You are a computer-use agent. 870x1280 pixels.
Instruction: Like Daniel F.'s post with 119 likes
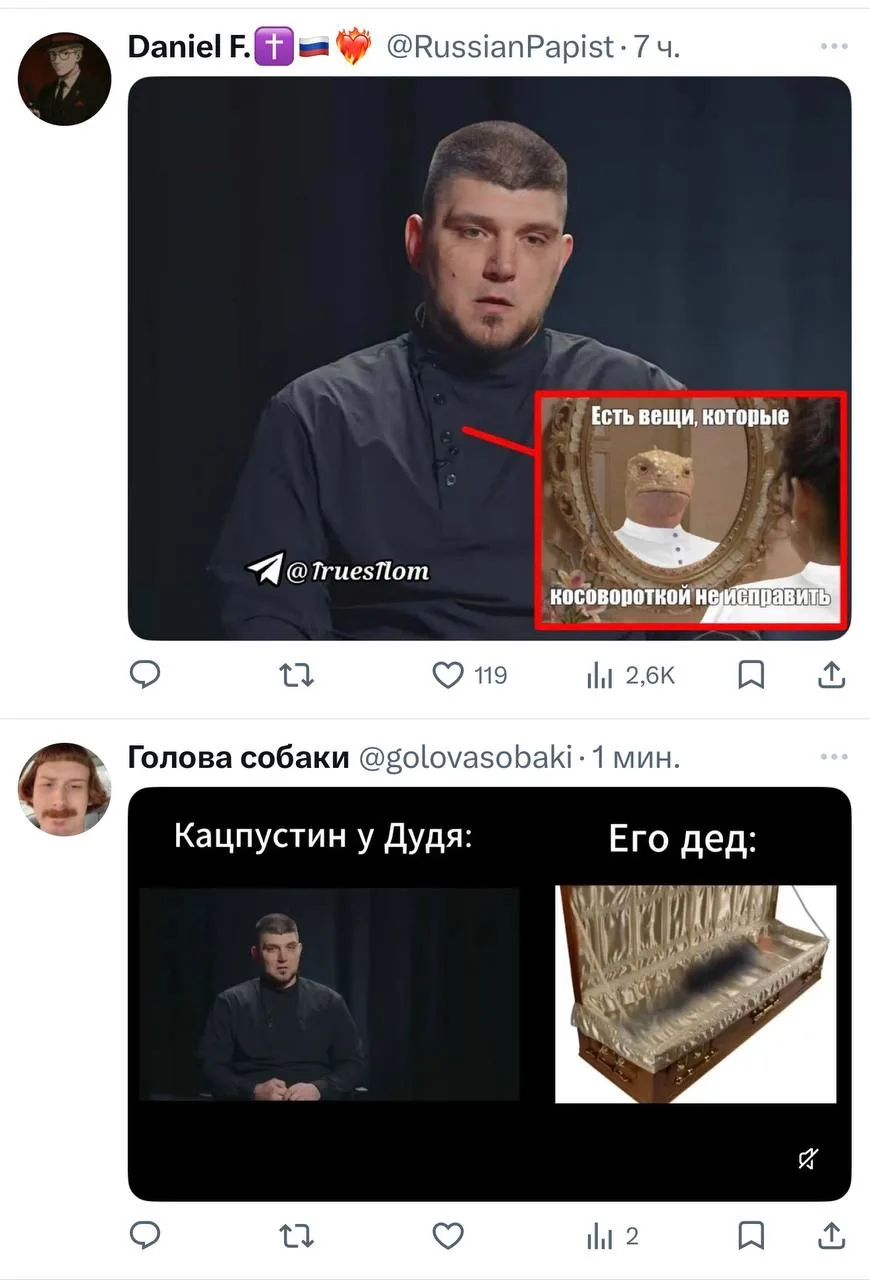pyautogui.click(x=448, y=676)
